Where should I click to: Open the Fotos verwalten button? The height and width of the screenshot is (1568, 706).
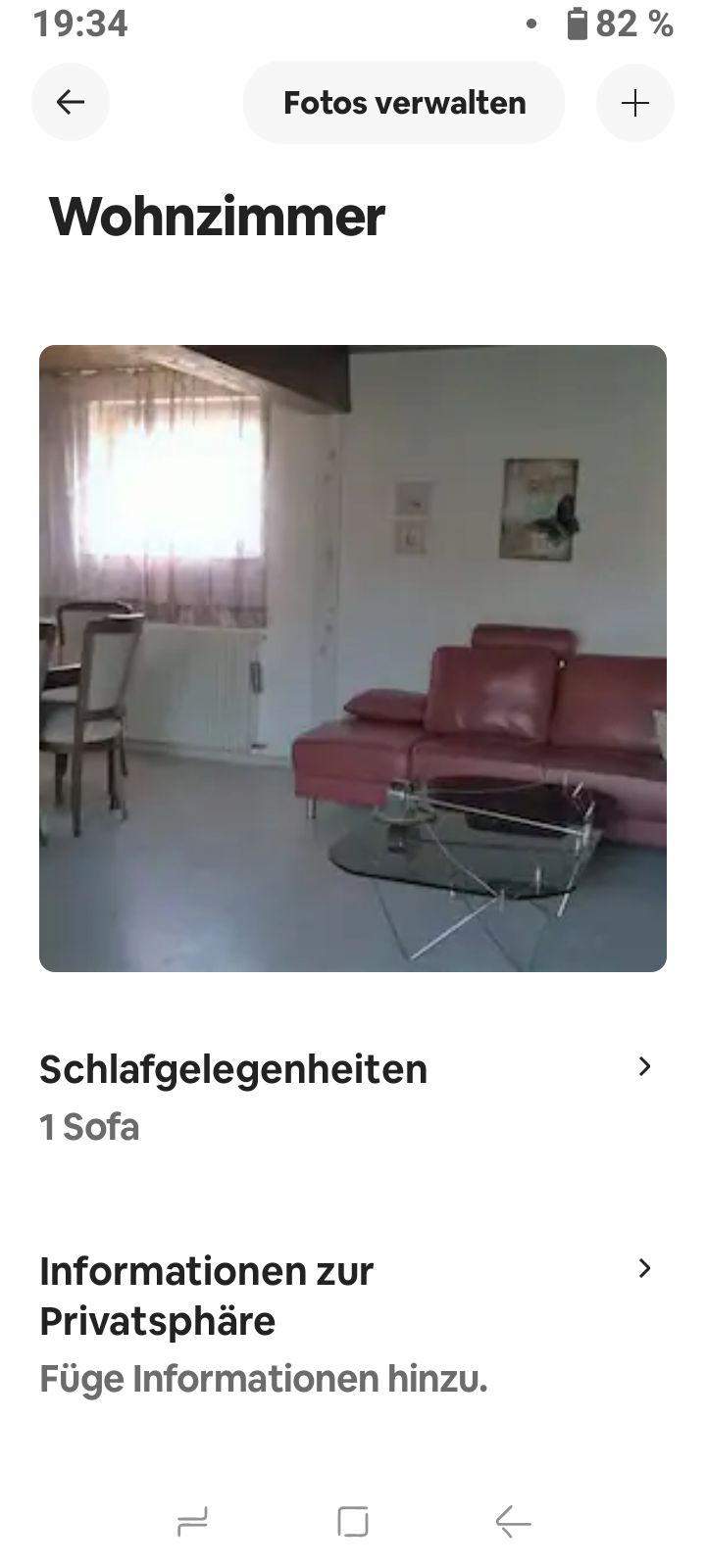(x=404, y=103)
